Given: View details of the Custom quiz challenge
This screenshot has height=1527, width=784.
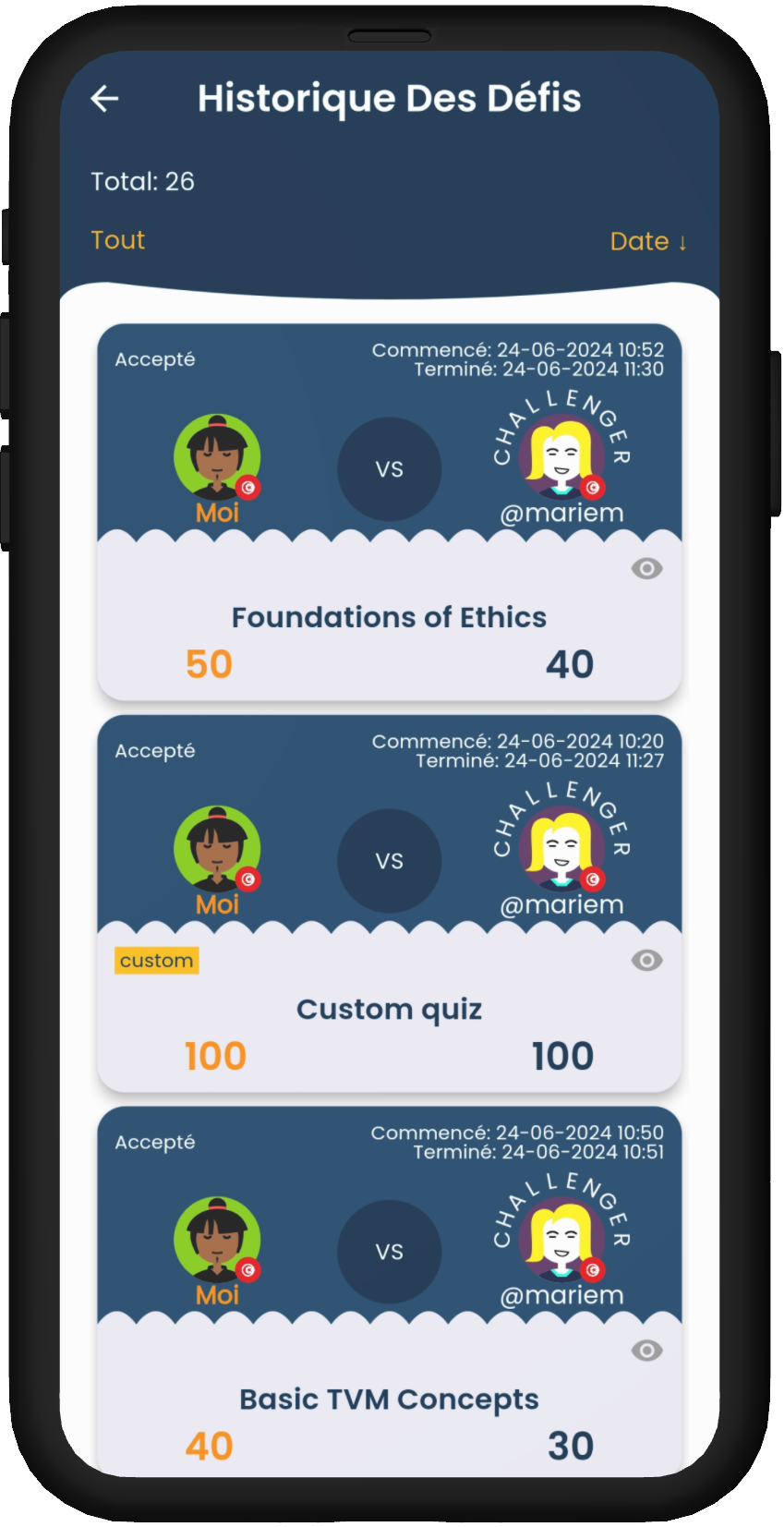Looking at the screenshot, I should pyautogui.click(x=646, y=961).
